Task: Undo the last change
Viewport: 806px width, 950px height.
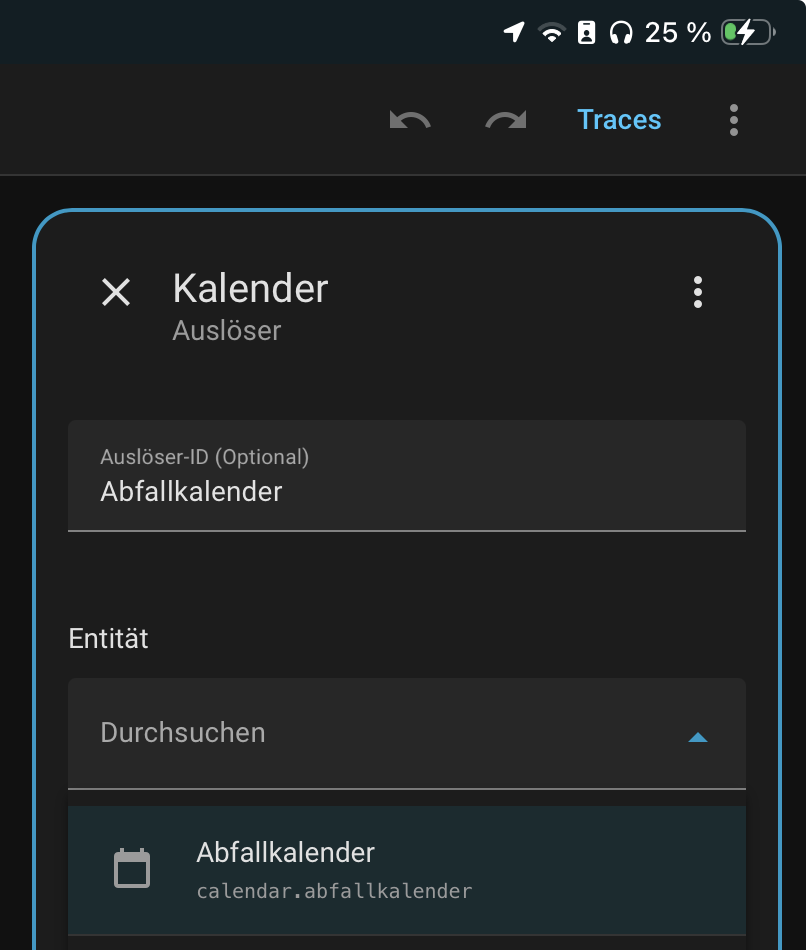Action: tap(409, 120)
